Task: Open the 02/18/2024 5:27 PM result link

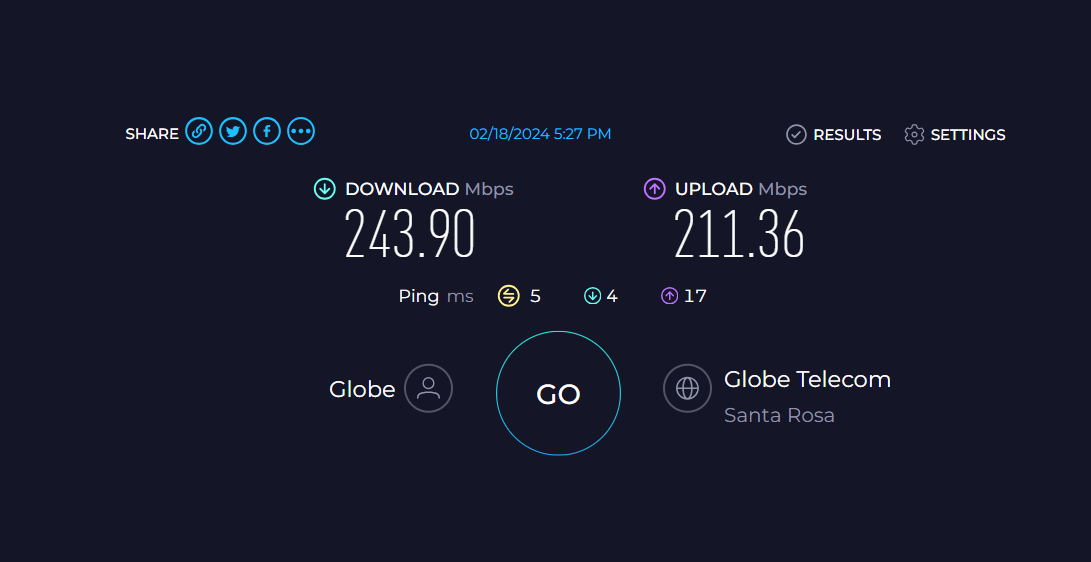Action: tap(540, 134)
